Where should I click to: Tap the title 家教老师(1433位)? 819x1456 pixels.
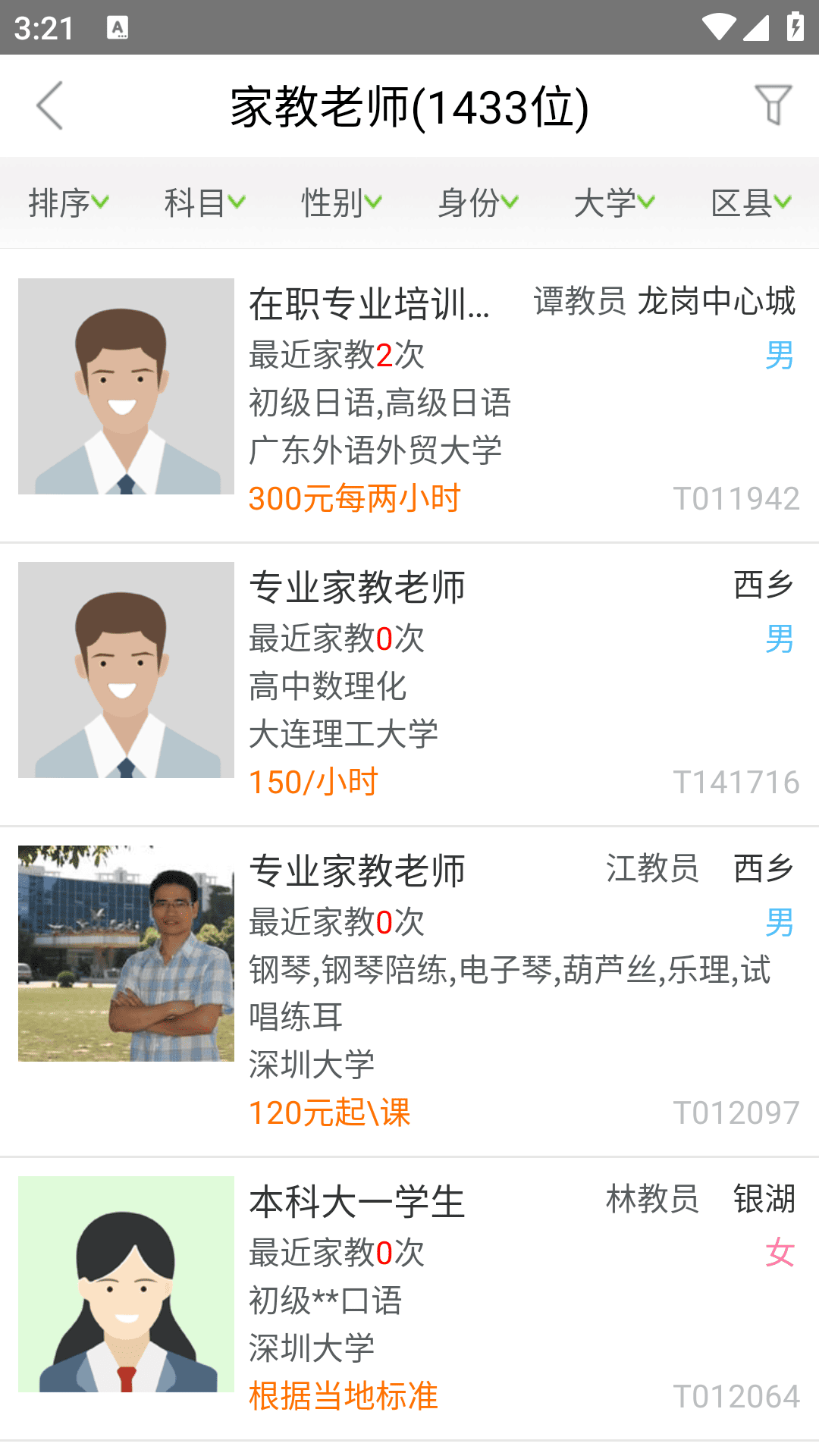[409, 106]
